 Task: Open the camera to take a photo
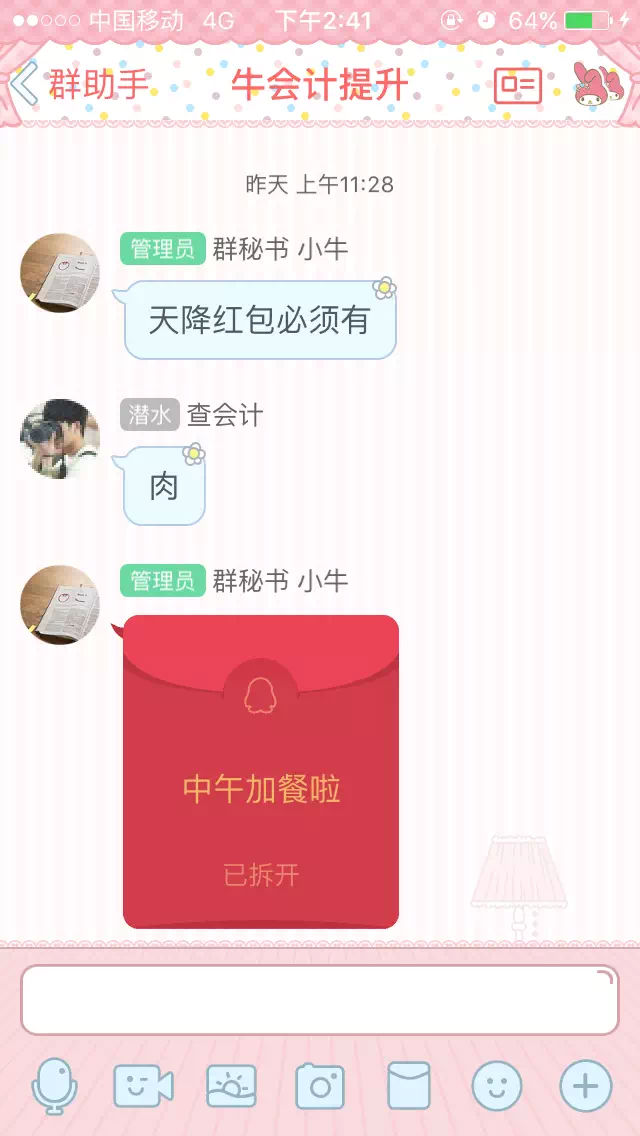[320, 1086]
